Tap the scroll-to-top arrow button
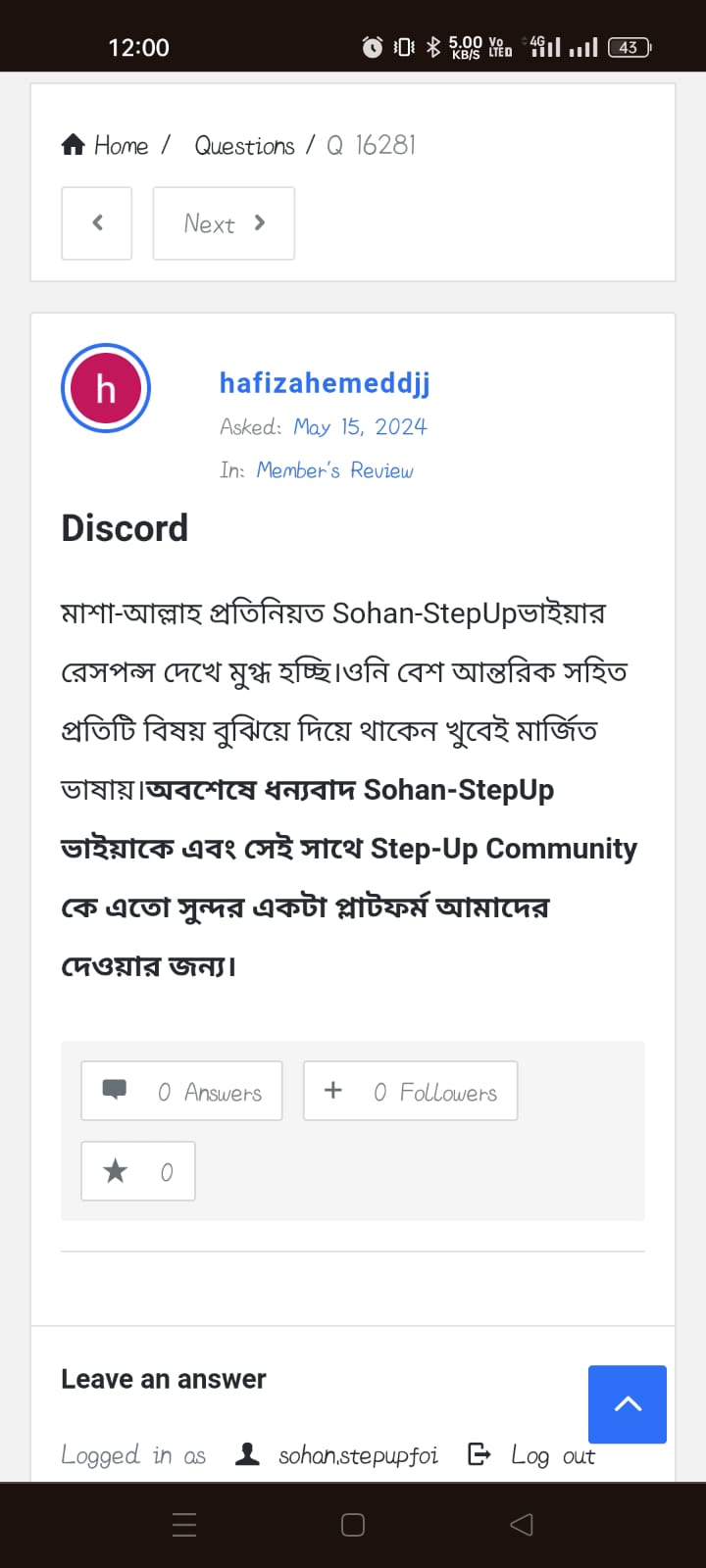Screen dimensions: 706x1568 [x=628, y=1404]
